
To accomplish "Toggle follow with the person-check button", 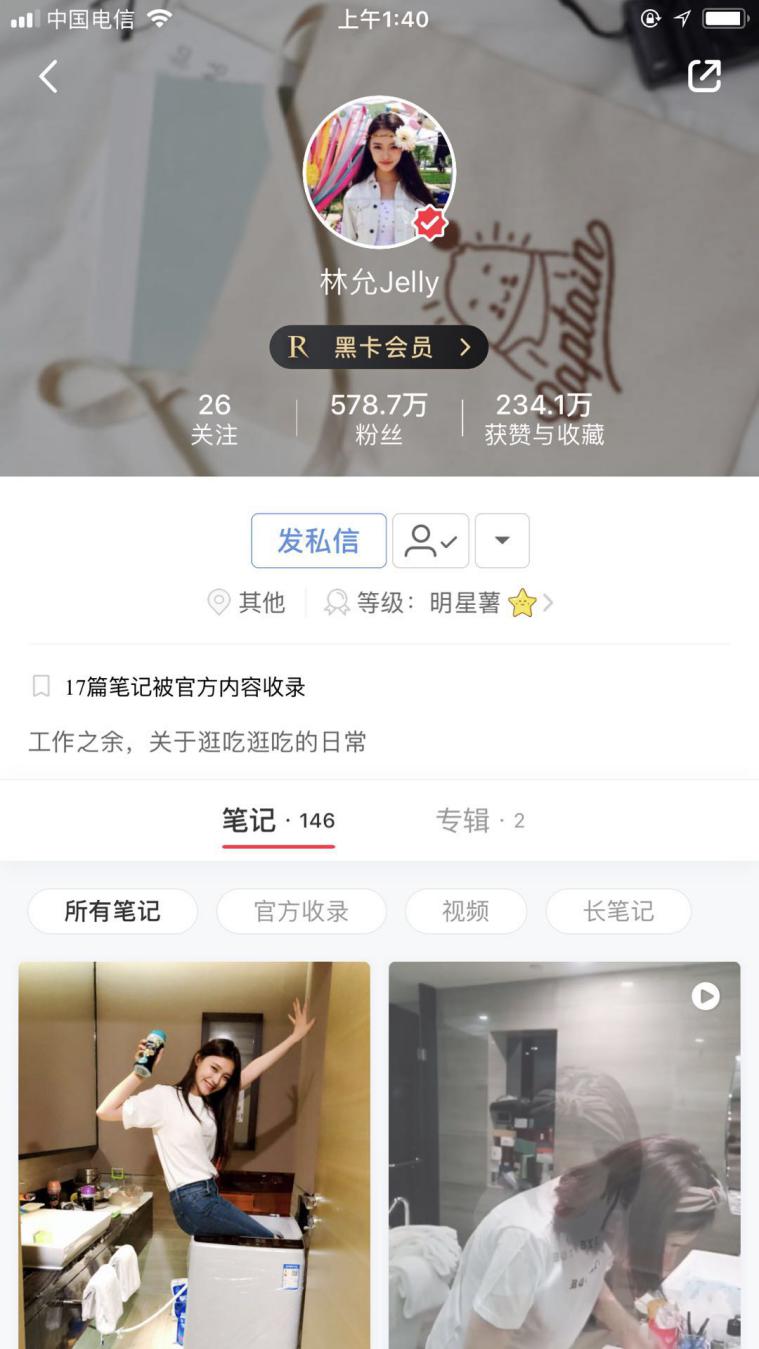I will (x=430, y=540).
